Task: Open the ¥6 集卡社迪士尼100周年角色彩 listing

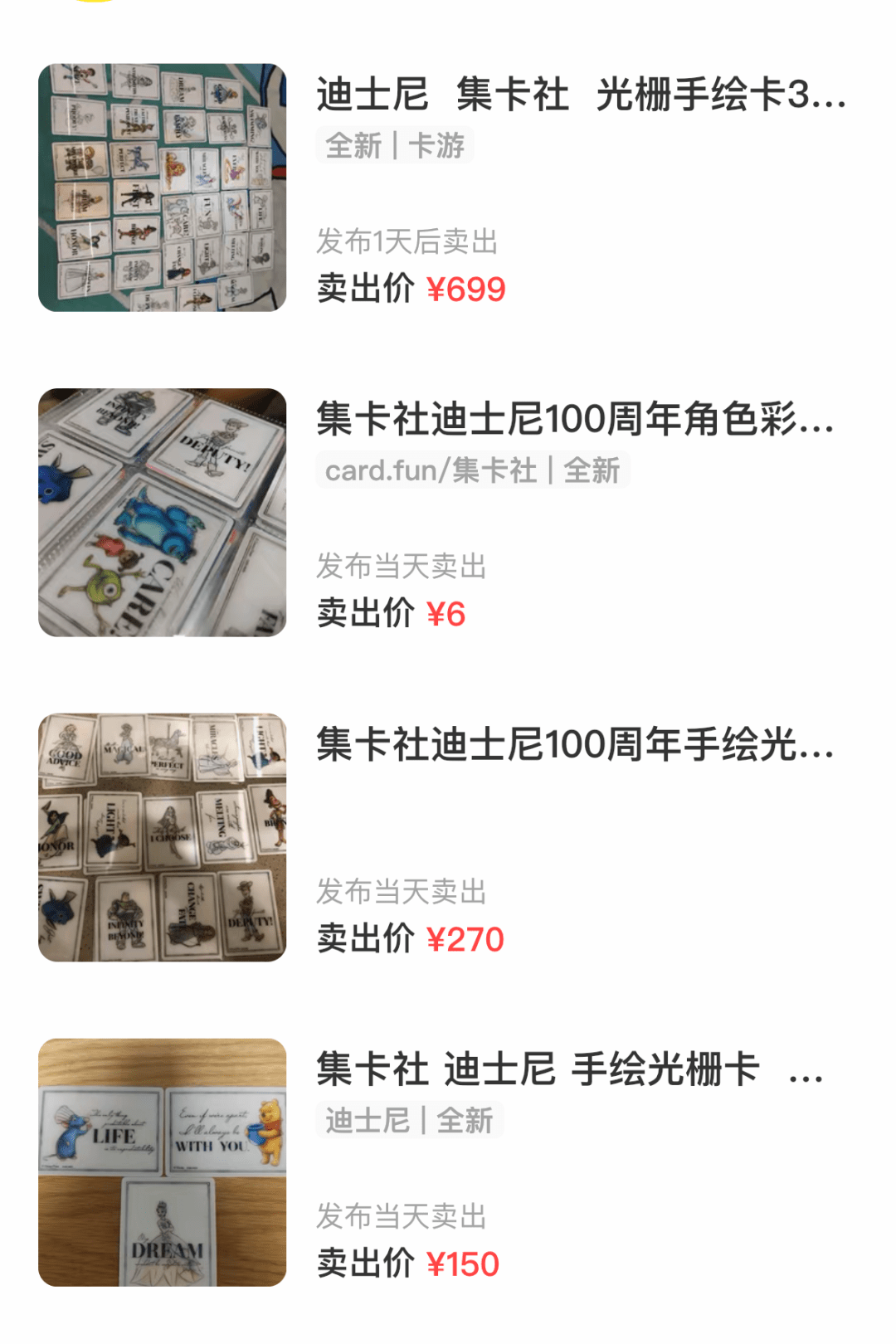Action: pyautogui.click(x=574, y=420)
